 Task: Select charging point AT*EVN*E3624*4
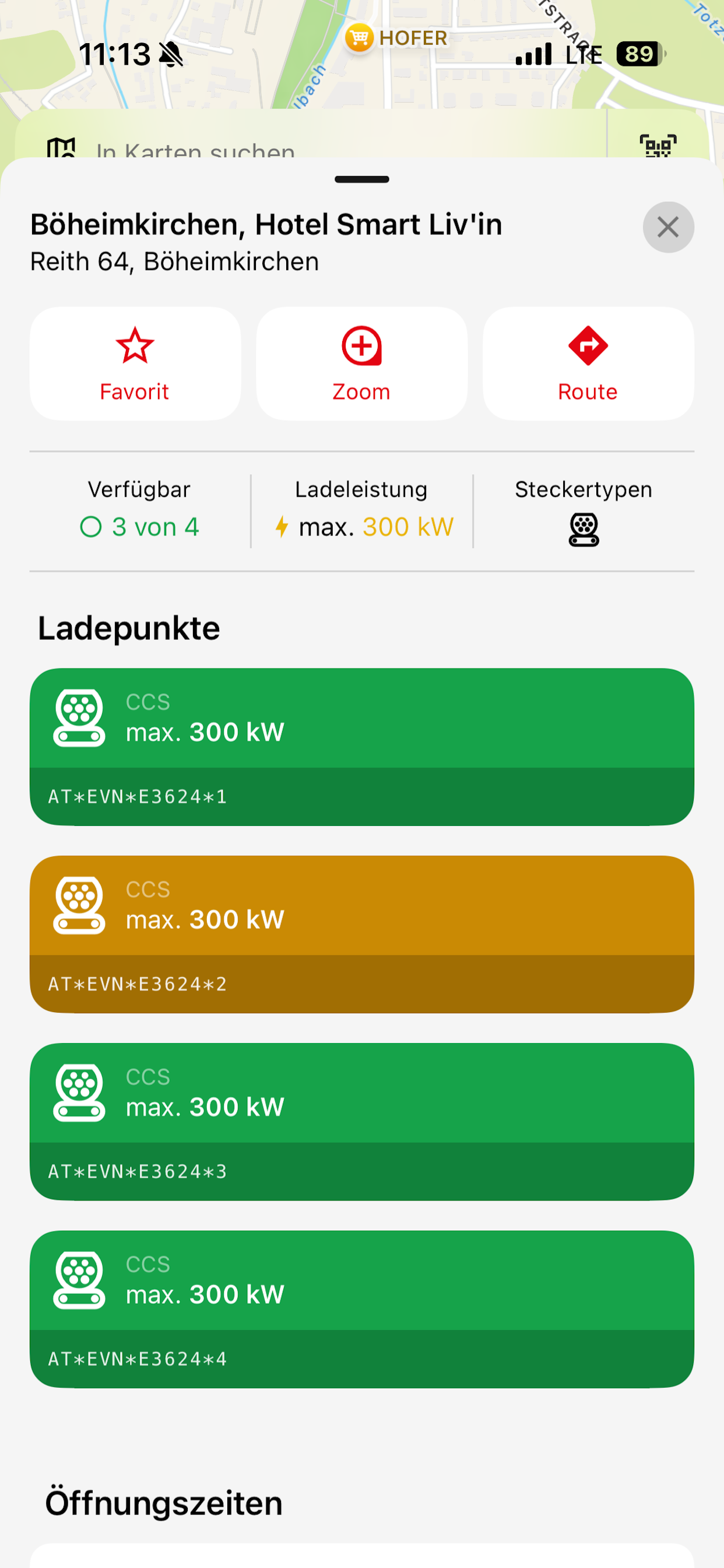pyautogui.click(x=361, y=1310)
